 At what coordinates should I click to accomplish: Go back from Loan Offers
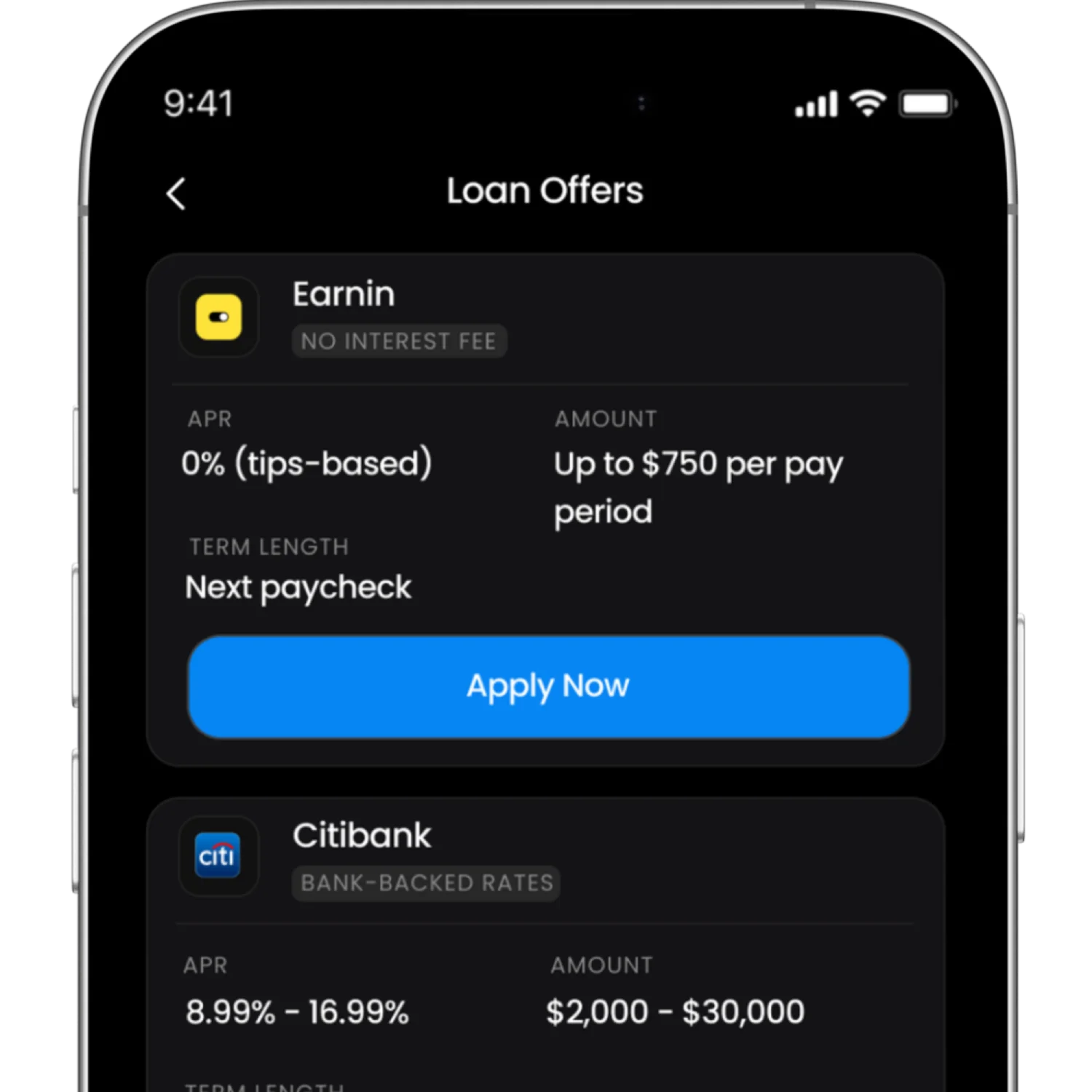(176, 194)
